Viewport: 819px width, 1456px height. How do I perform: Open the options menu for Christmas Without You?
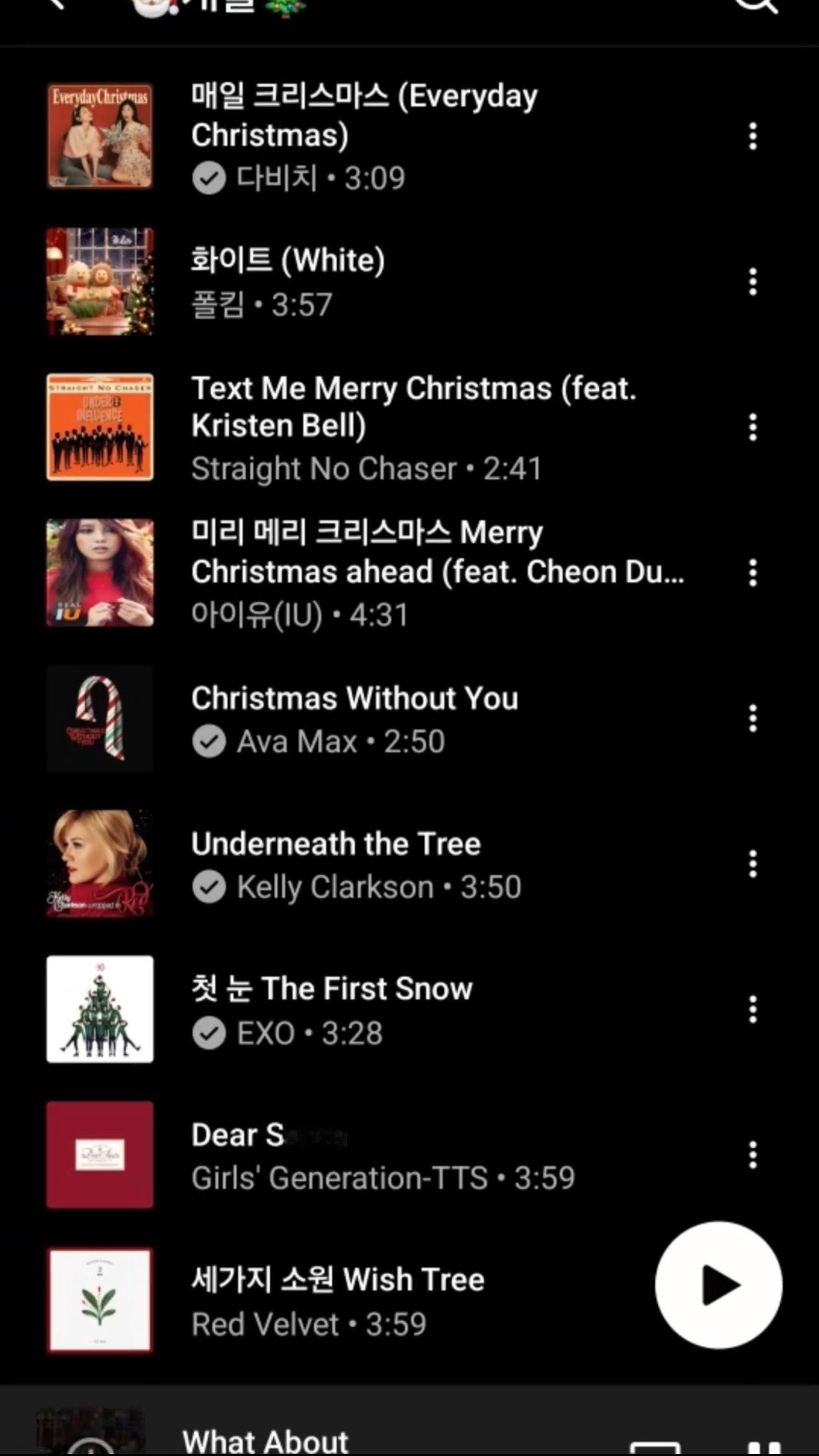tap(752, 718)
